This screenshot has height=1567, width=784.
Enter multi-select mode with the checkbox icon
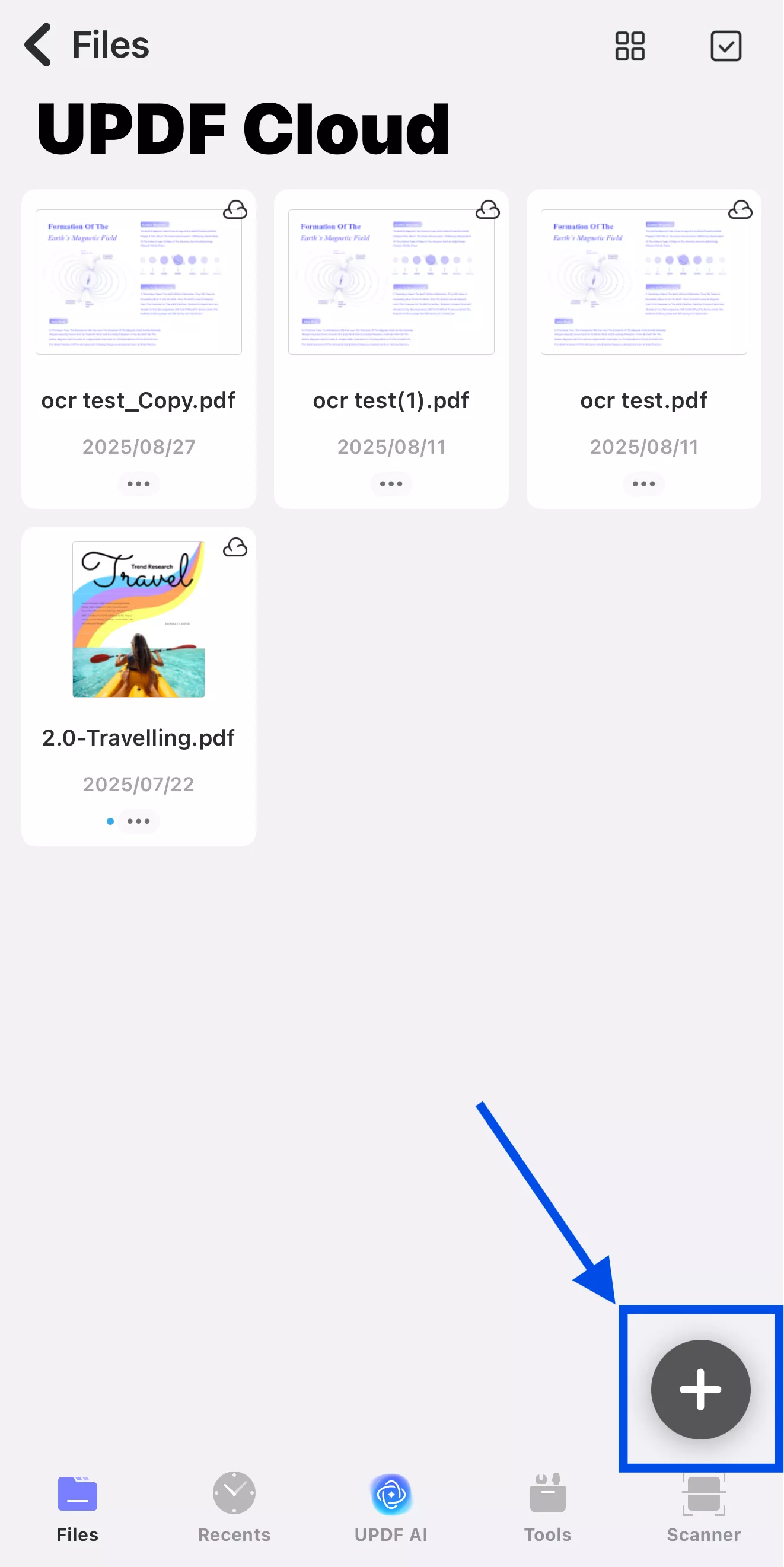pyautogui.click(x=725, y=46)
